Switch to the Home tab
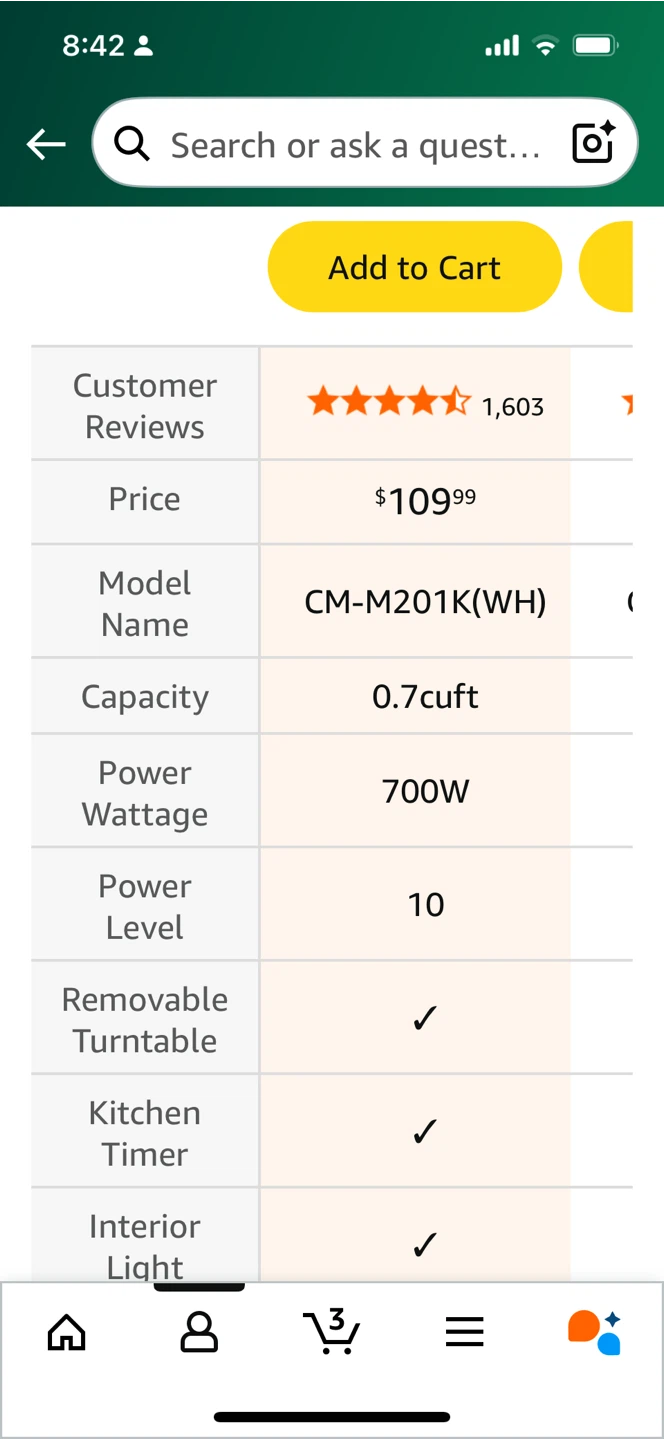664x1440 pixels. click(x=67, y=1332)
